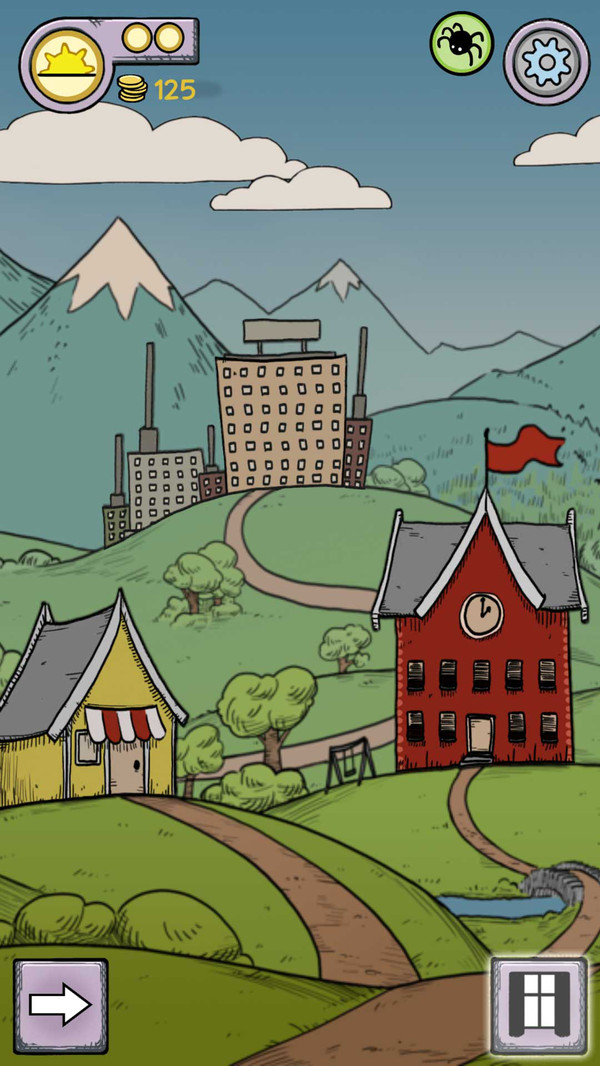Open the window view button

click(539, 1004)
